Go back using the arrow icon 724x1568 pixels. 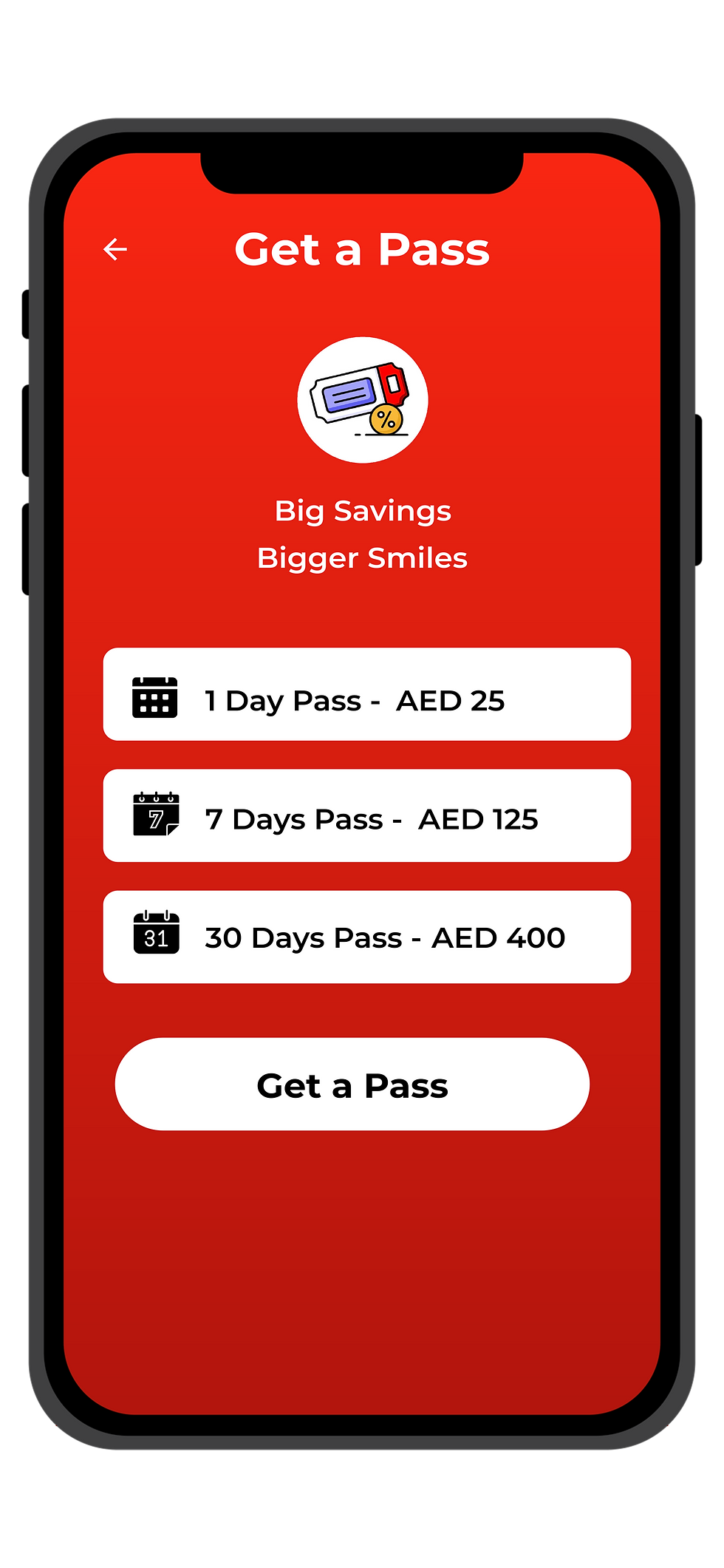pos(115,249)
